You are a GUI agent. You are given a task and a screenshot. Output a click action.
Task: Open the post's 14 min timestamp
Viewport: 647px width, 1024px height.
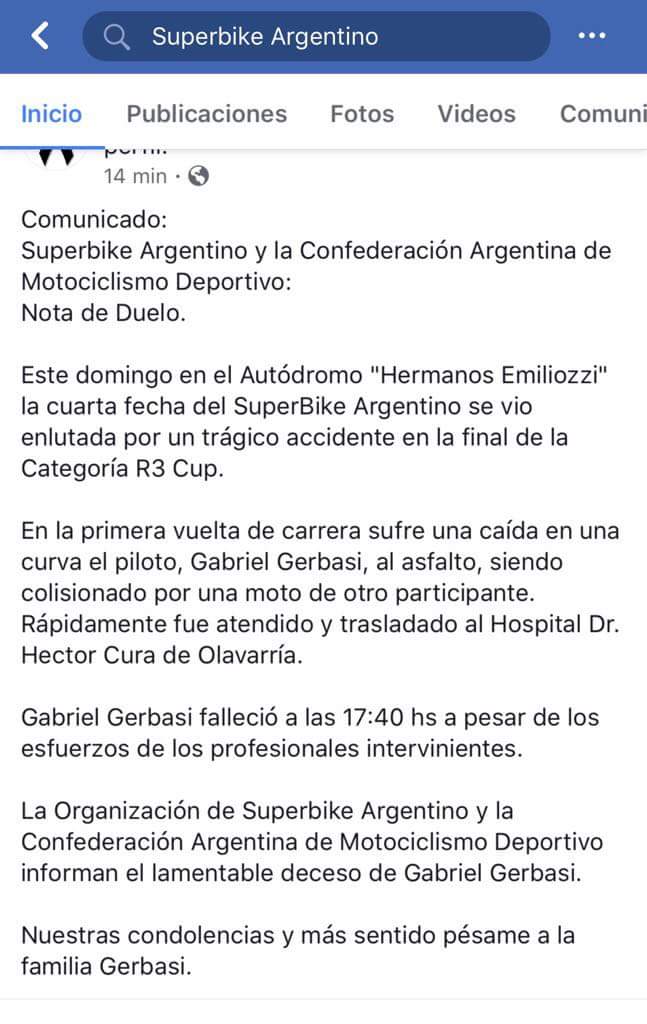point(135,176)
